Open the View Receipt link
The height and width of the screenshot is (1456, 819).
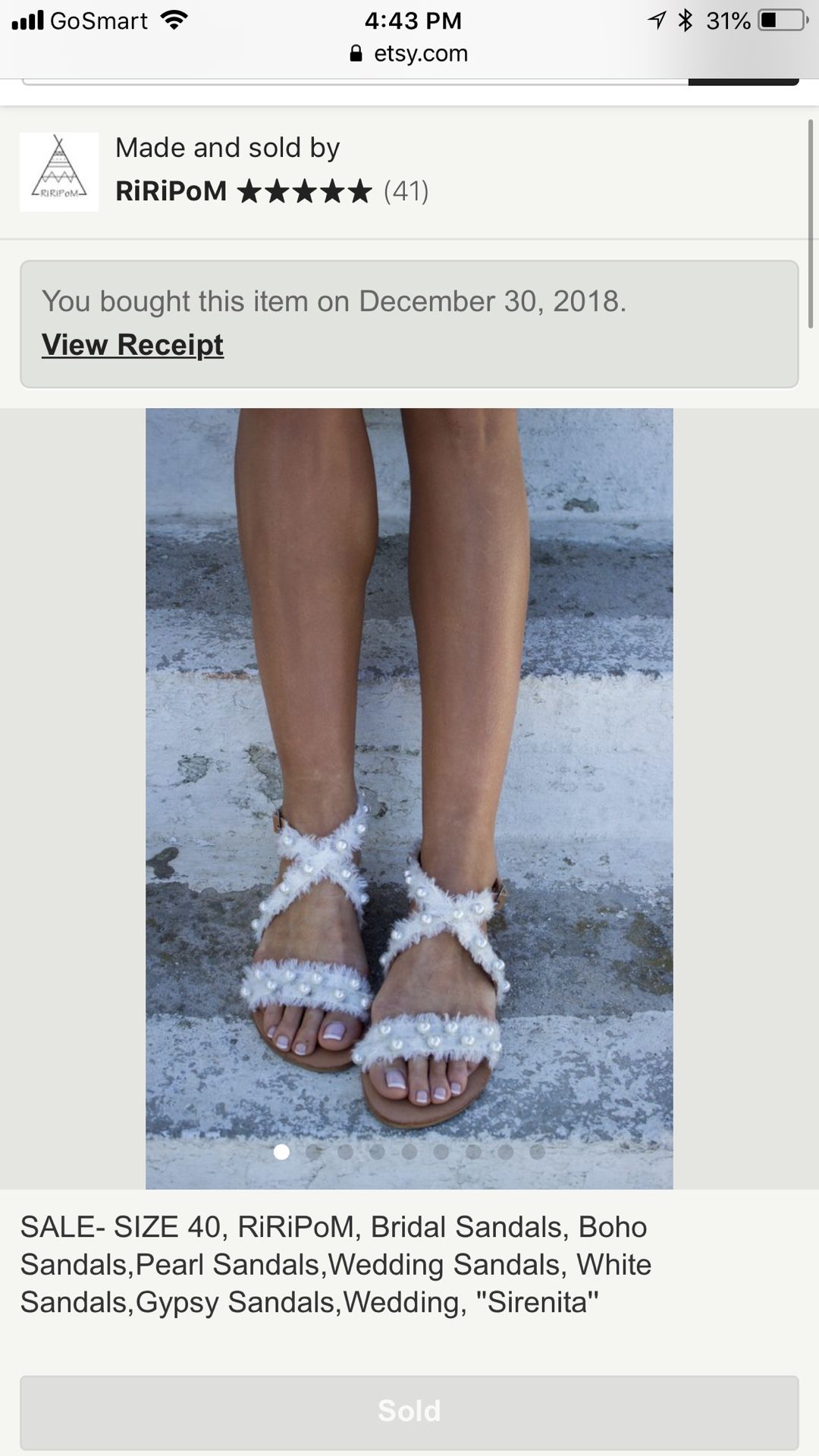click(133, 345)
